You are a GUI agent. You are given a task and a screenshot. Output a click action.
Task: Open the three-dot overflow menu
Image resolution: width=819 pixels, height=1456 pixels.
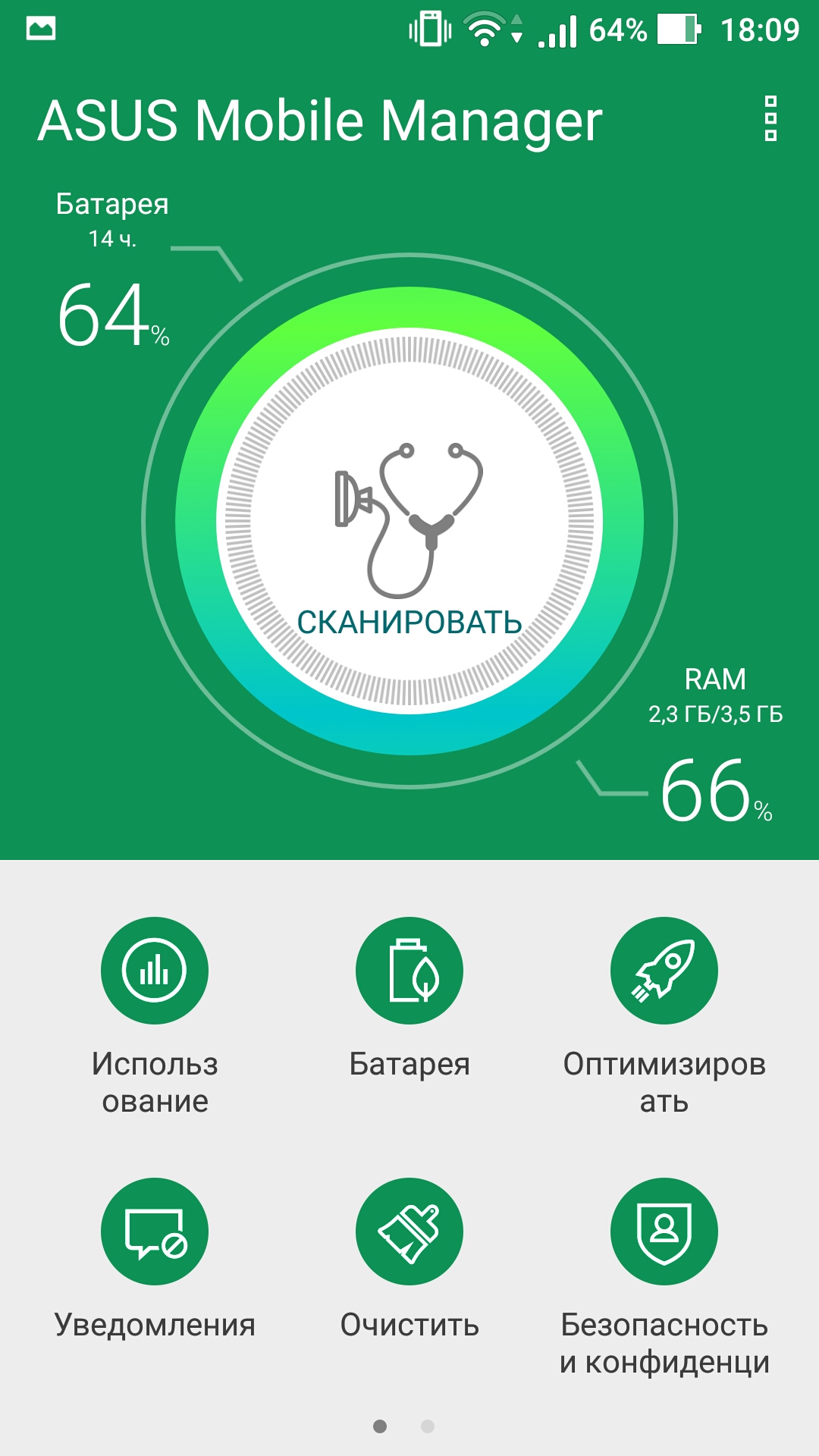pyautogui.click(x=770, y=118)
